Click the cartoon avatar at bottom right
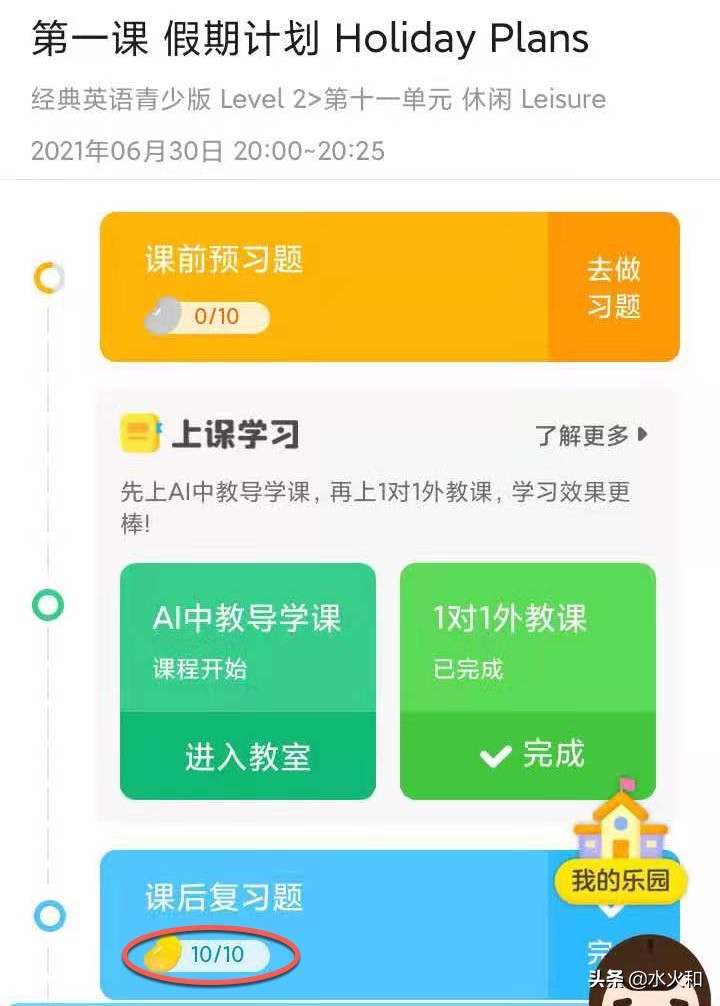This screenshot has height=1006, width=720. (x=651, y=975)
